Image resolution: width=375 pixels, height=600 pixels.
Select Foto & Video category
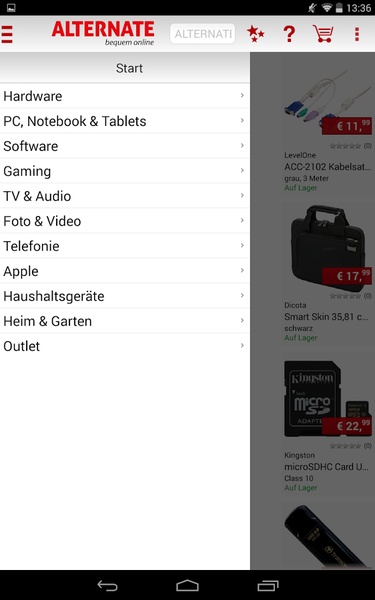tap(125, 221)
